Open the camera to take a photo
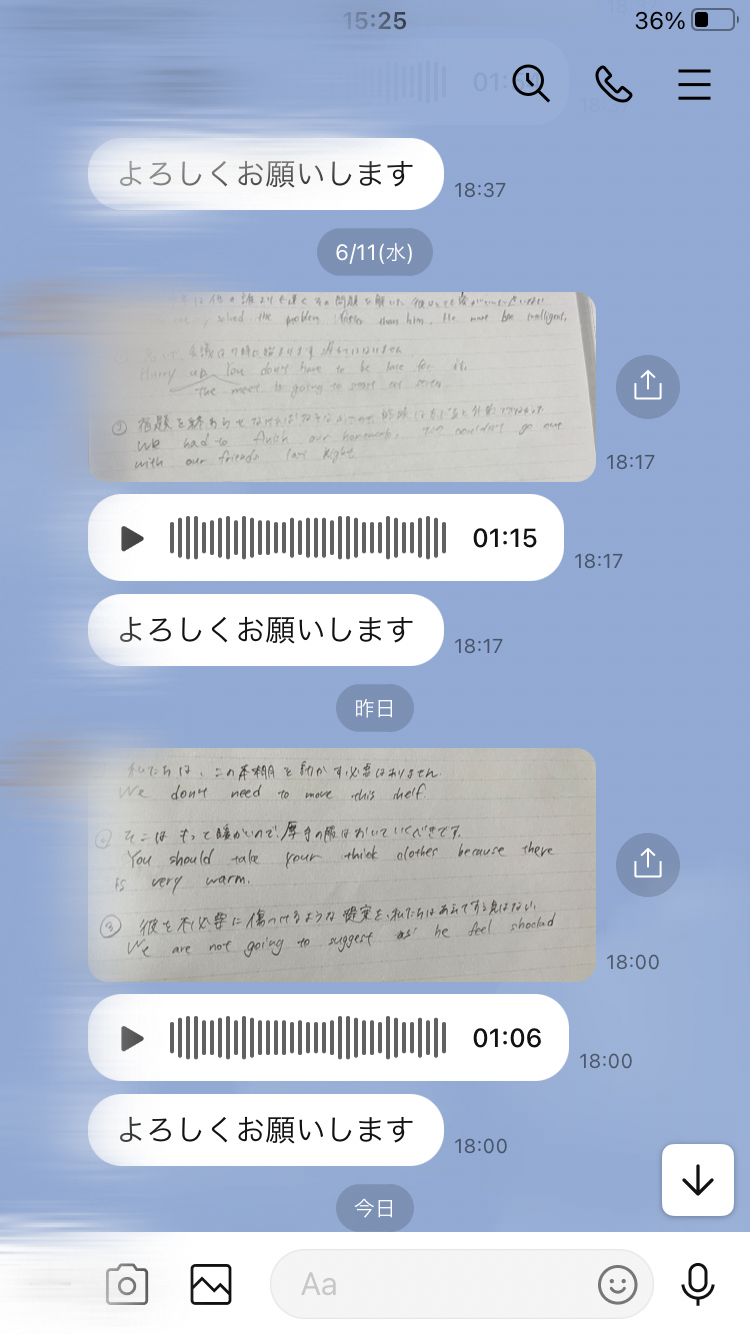750x1334 pixels. [127, 1284]
